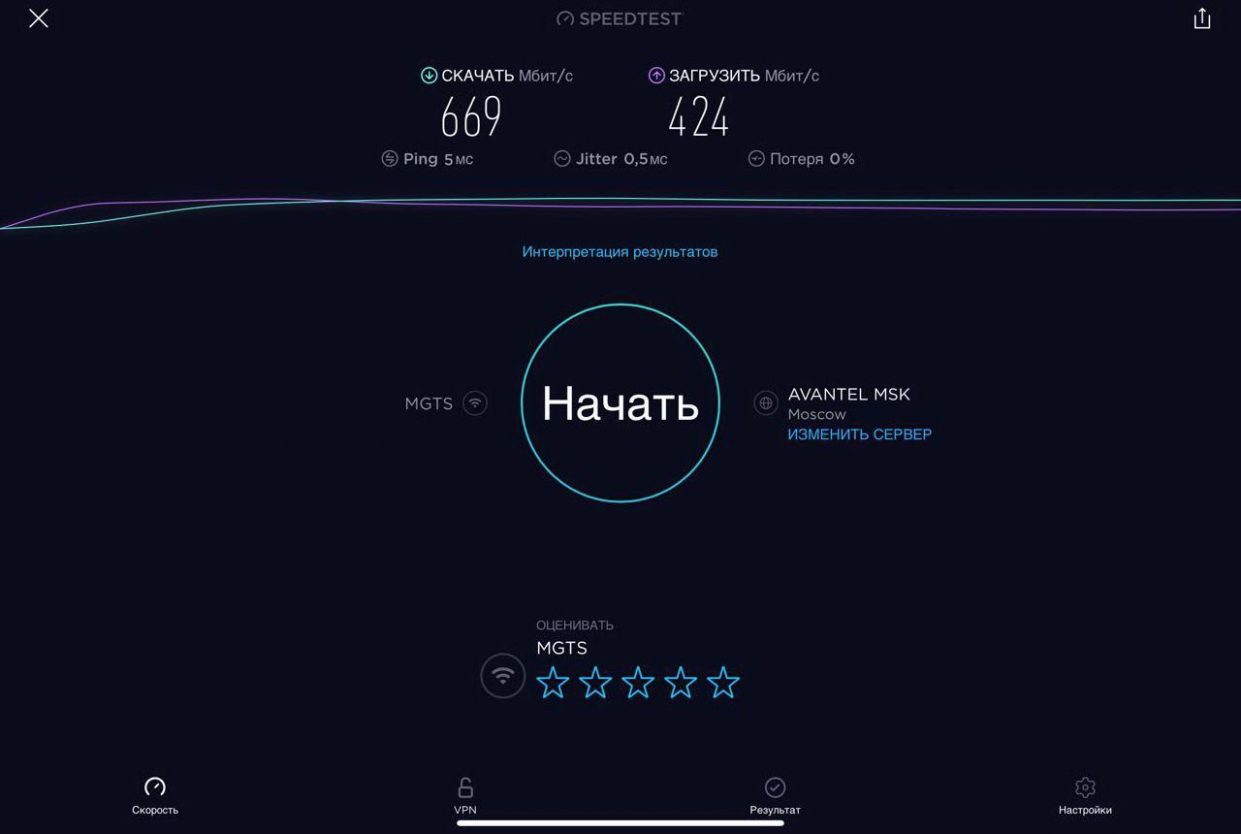Open the Настройки tab
The height and width of the screenshot is (834, 1241).
click(x=1085, y=796)
